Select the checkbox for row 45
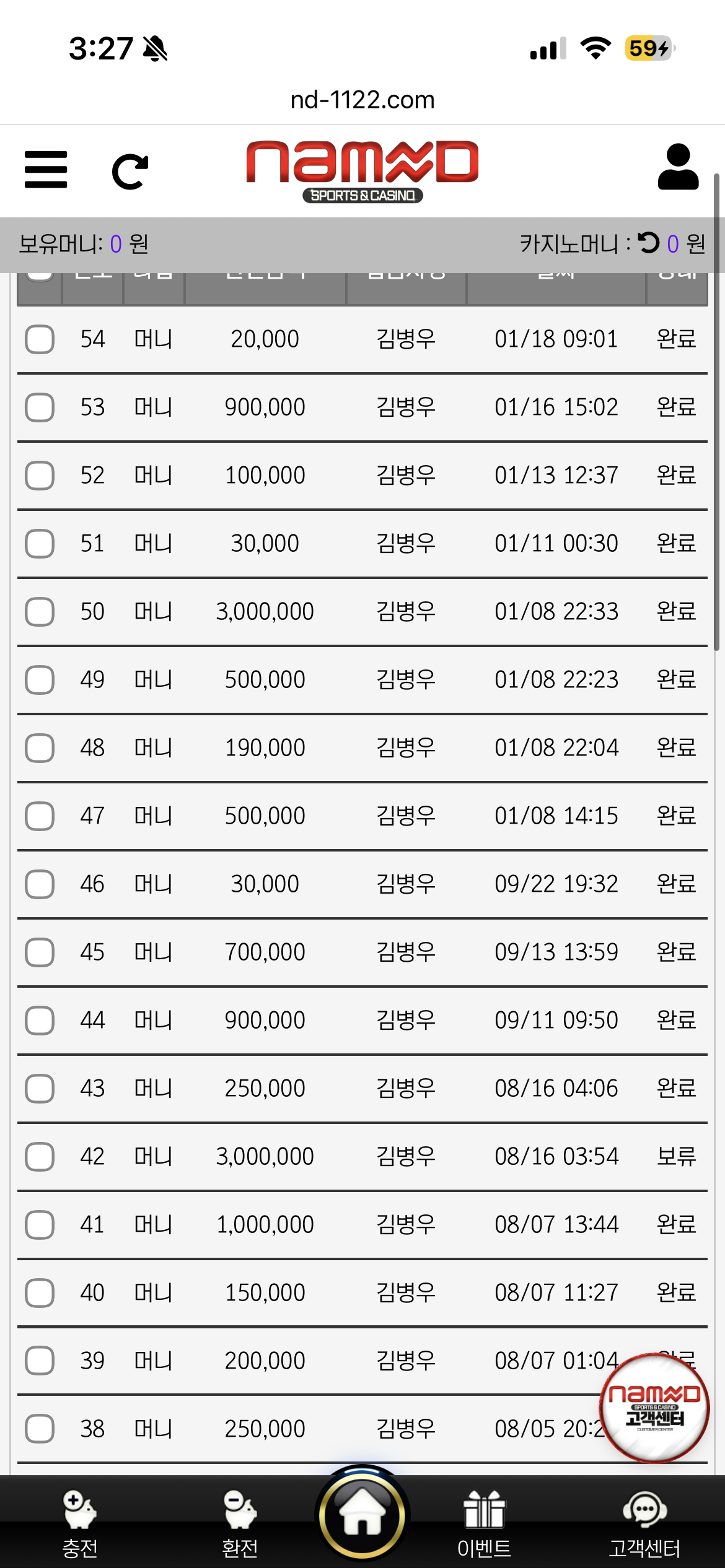 [x=40, y=952]
